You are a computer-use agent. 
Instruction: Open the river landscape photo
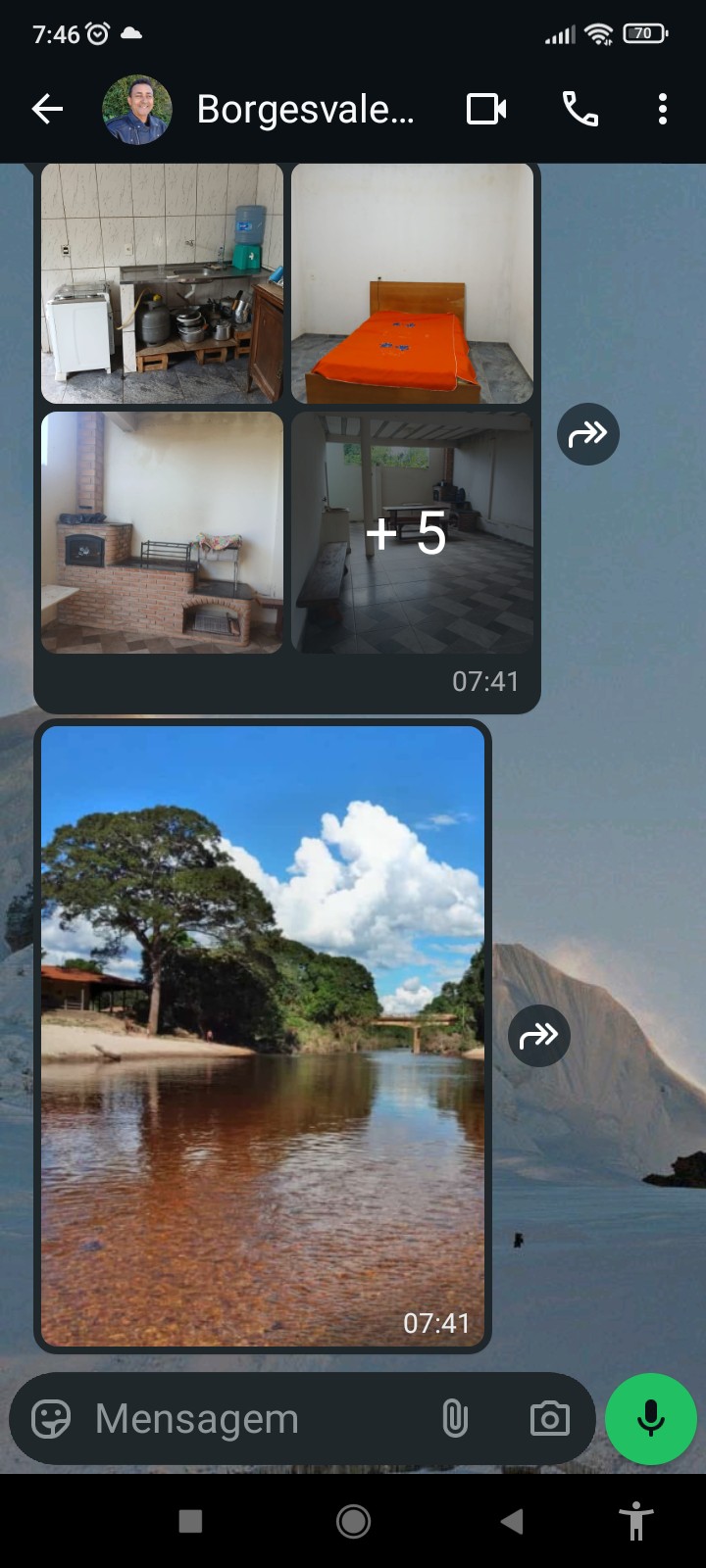click(x=263, y=1035)
